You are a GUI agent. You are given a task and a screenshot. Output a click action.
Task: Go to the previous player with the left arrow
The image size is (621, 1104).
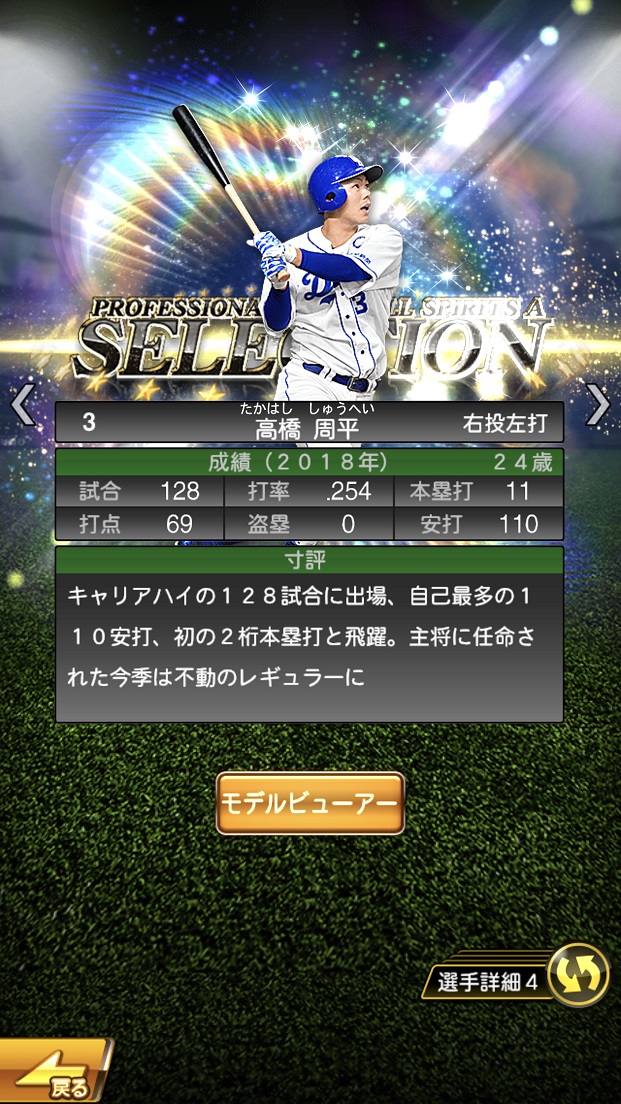(x=22, y=404)
